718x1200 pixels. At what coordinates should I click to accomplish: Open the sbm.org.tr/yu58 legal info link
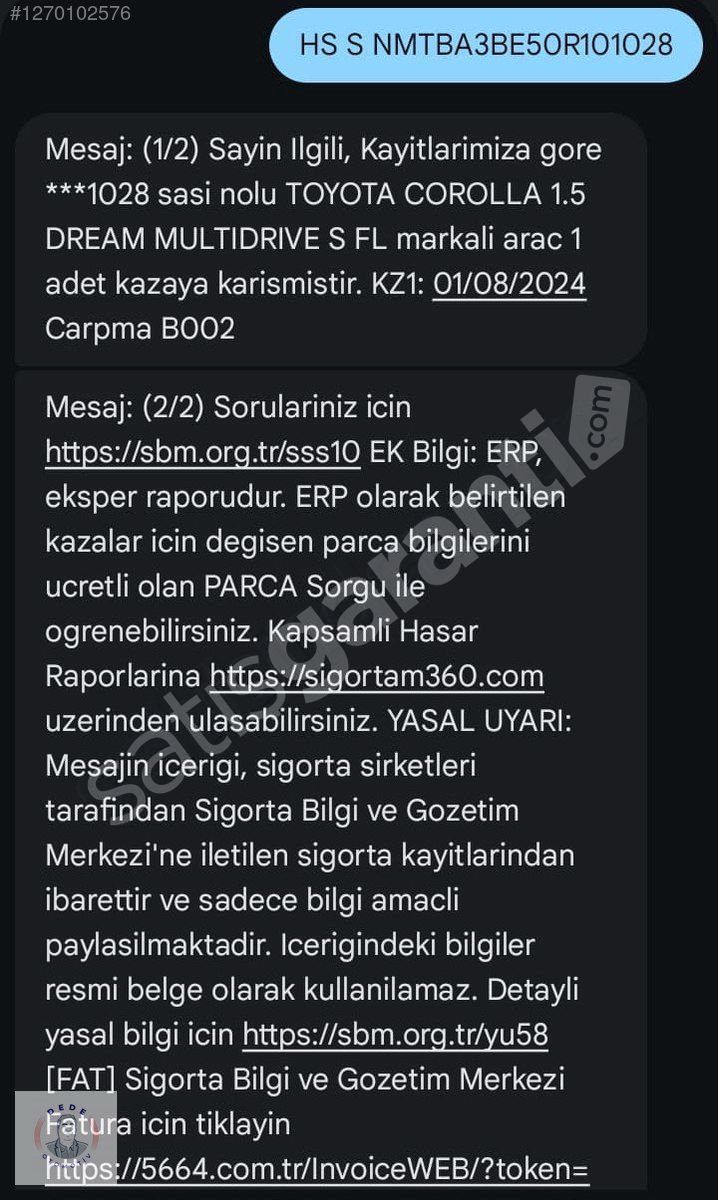coord(395,1034)
